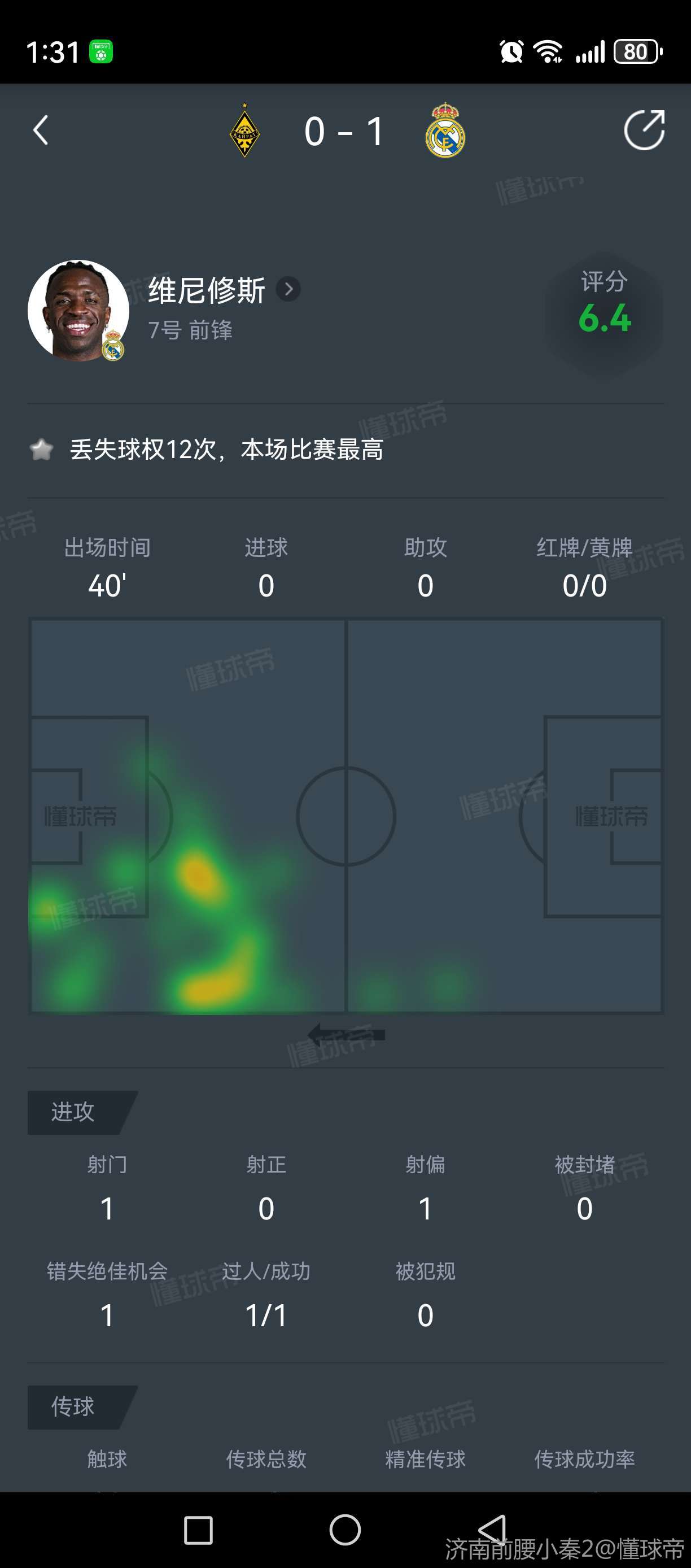Open the home team crest

(x=245, y=131)
